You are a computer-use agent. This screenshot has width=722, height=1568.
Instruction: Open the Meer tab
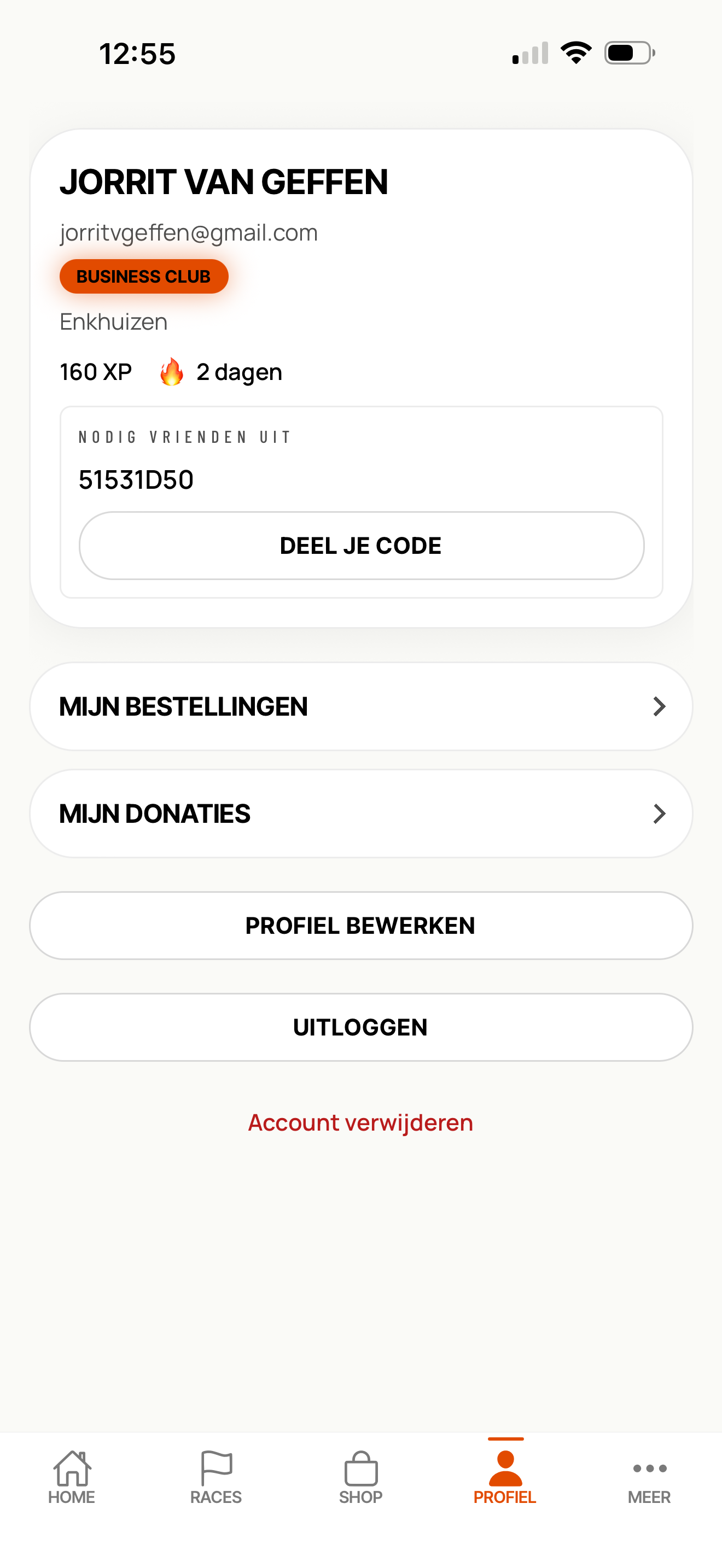pos(650,1478)
